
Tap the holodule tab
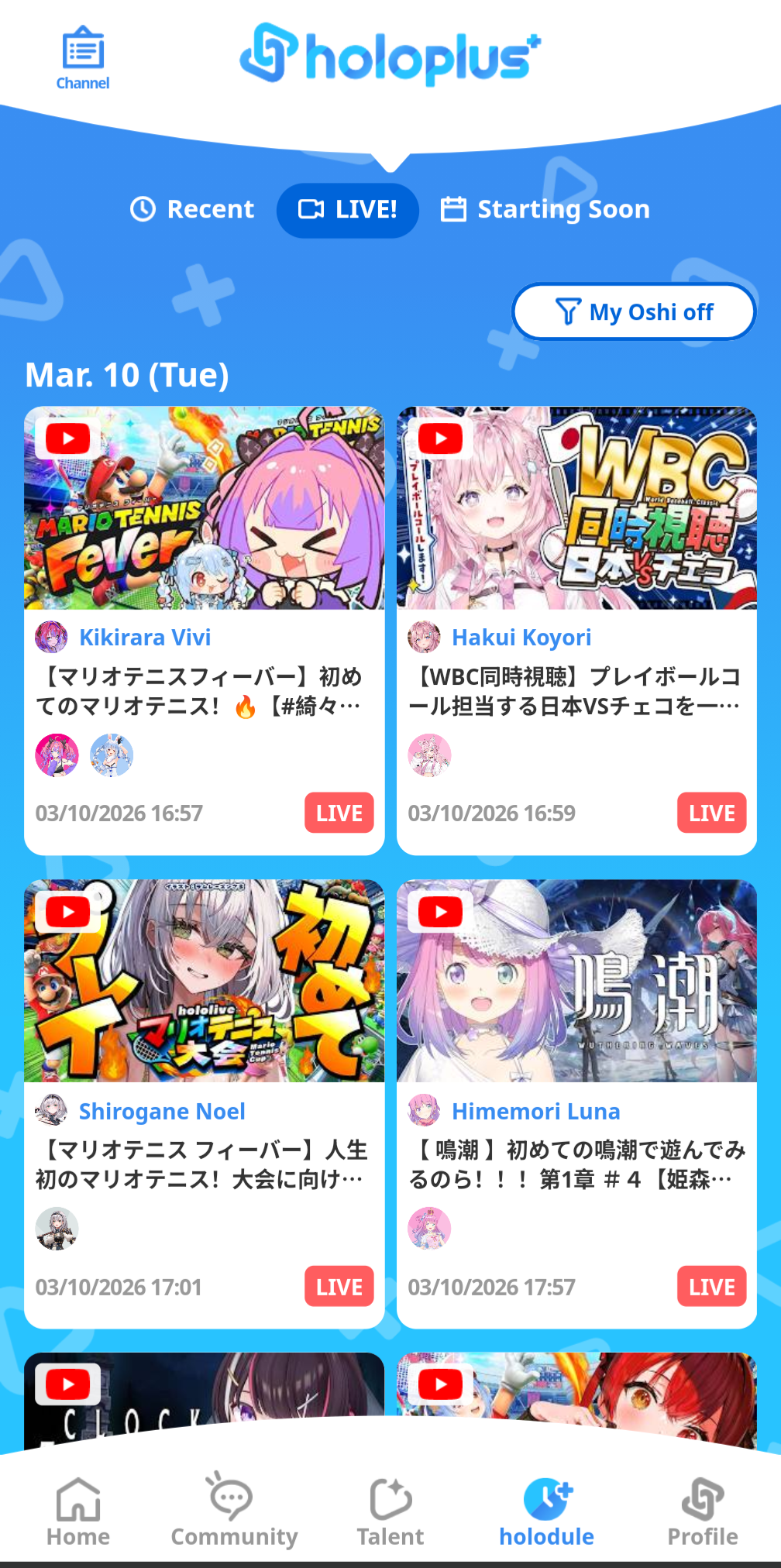[x=547, y=1511]
